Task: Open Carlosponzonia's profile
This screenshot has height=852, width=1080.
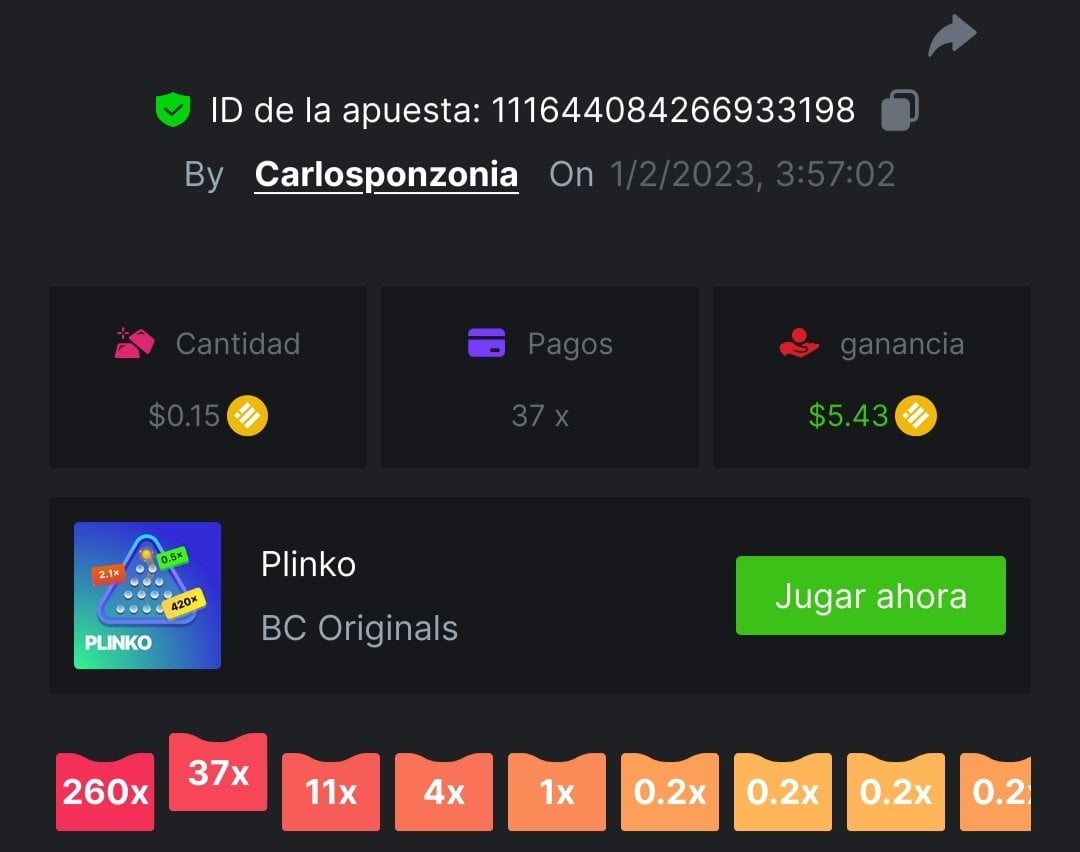Action: click(386, 175)
